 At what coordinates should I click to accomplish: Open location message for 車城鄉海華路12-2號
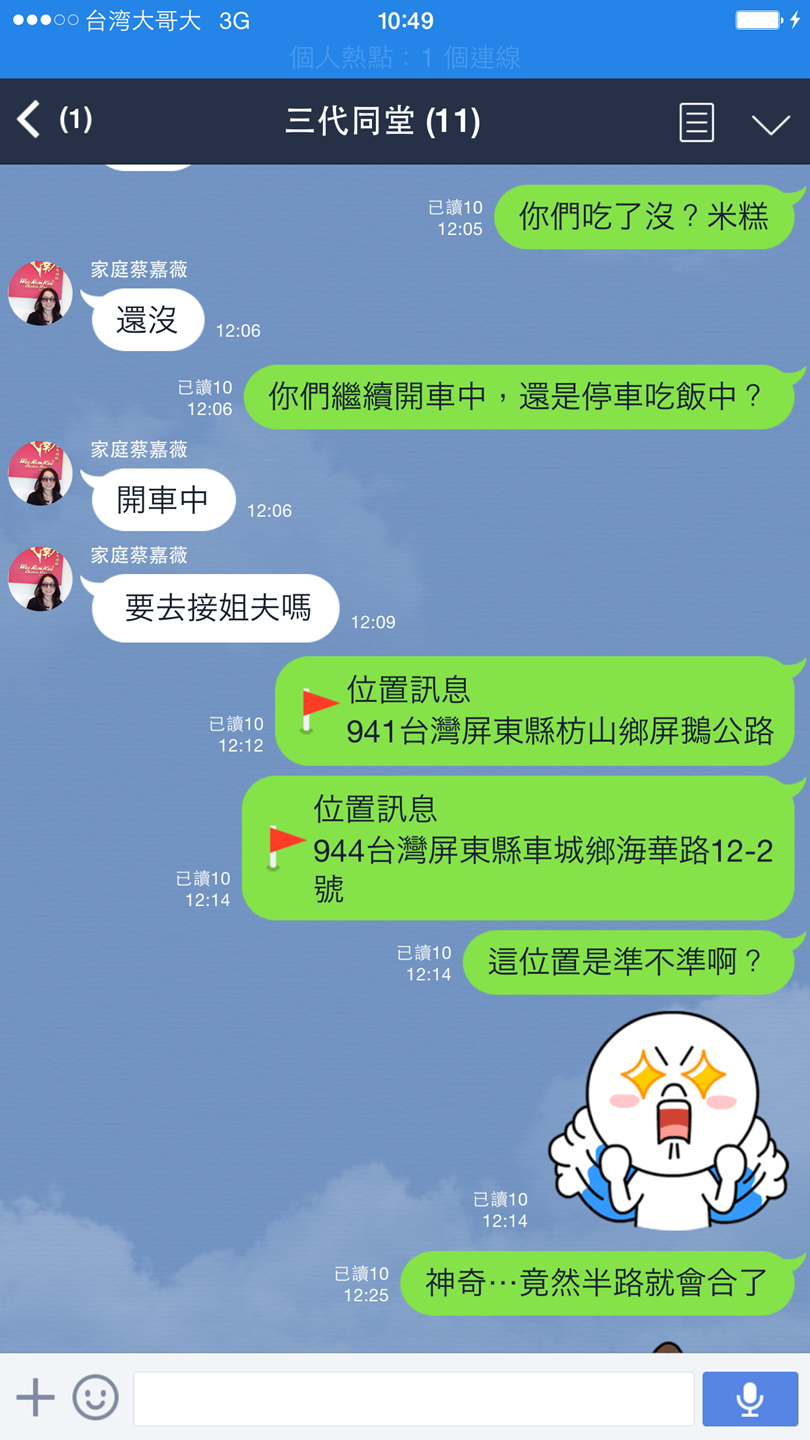point(518,848)
